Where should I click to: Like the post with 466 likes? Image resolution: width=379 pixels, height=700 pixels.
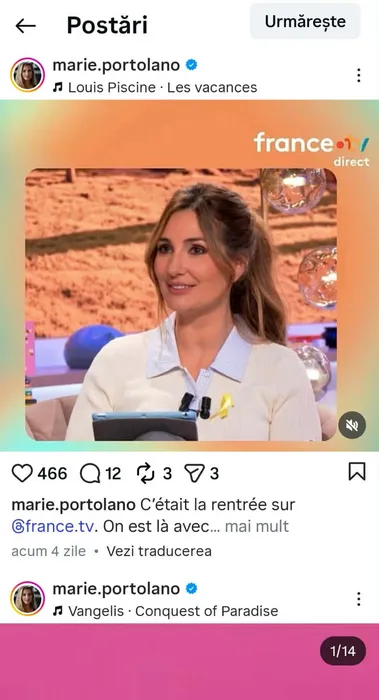pos(22,473)
